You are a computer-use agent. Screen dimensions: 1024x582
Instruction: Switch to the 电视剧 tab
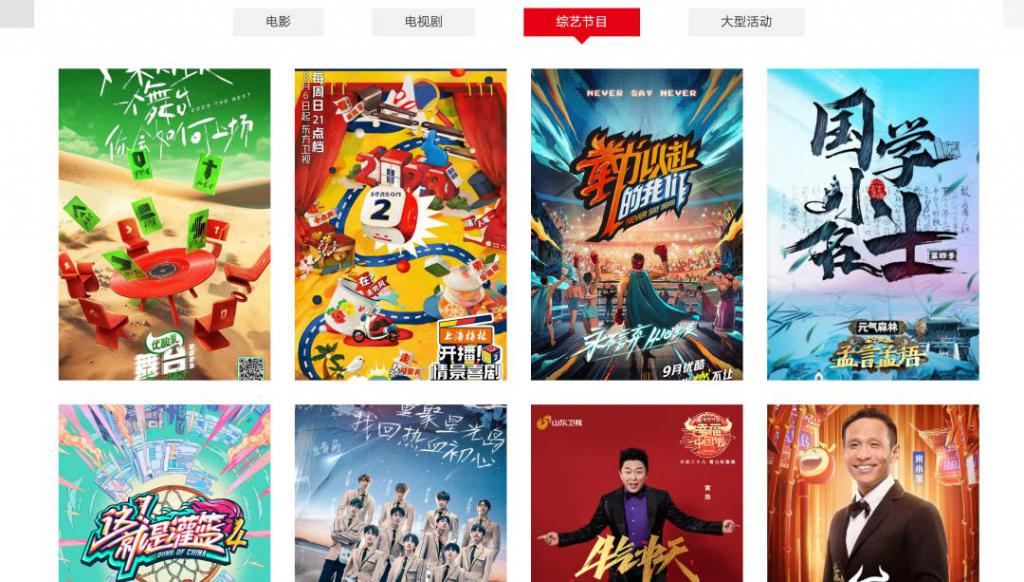pyautogui.click(x=423, y=22)
